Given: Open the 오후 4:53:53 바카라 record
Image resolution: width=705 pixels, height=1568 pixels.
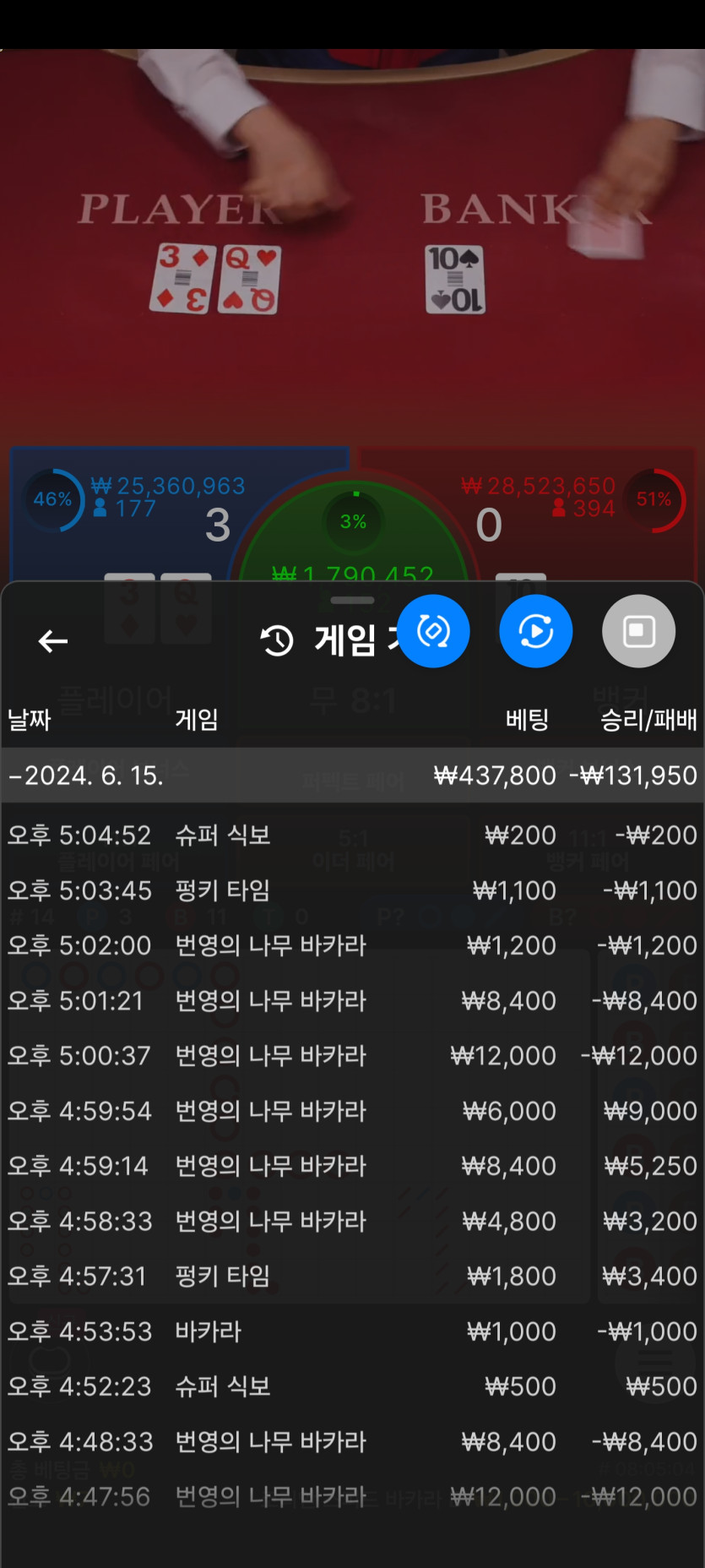Looking at the screenshot, I should click(352, 1331).
